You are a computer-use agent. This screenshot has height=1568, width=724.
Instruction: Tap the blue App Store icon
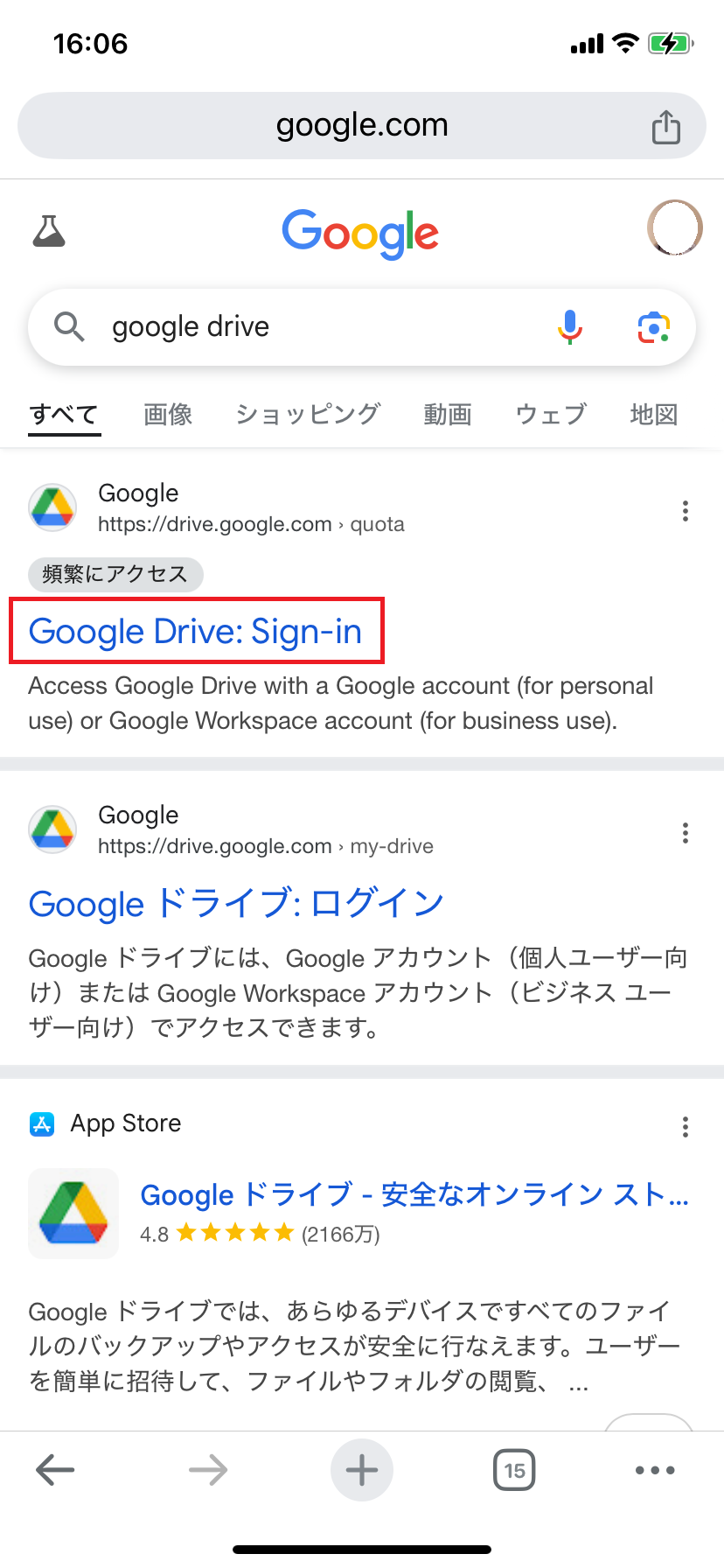coord(44,1123)
